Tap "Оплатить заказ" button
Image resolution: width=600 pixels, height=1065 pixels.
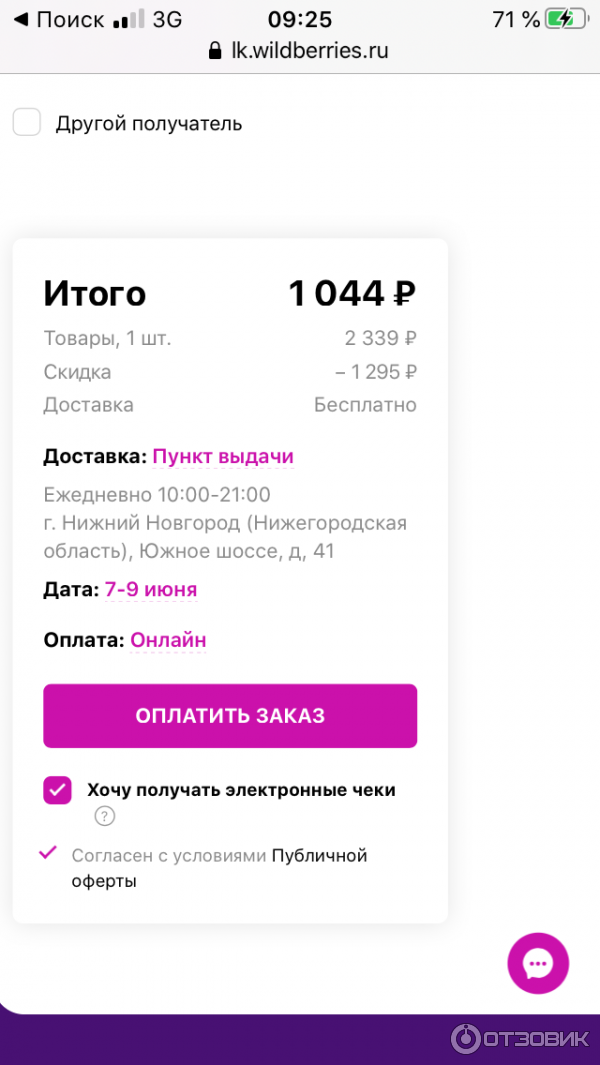230,716
